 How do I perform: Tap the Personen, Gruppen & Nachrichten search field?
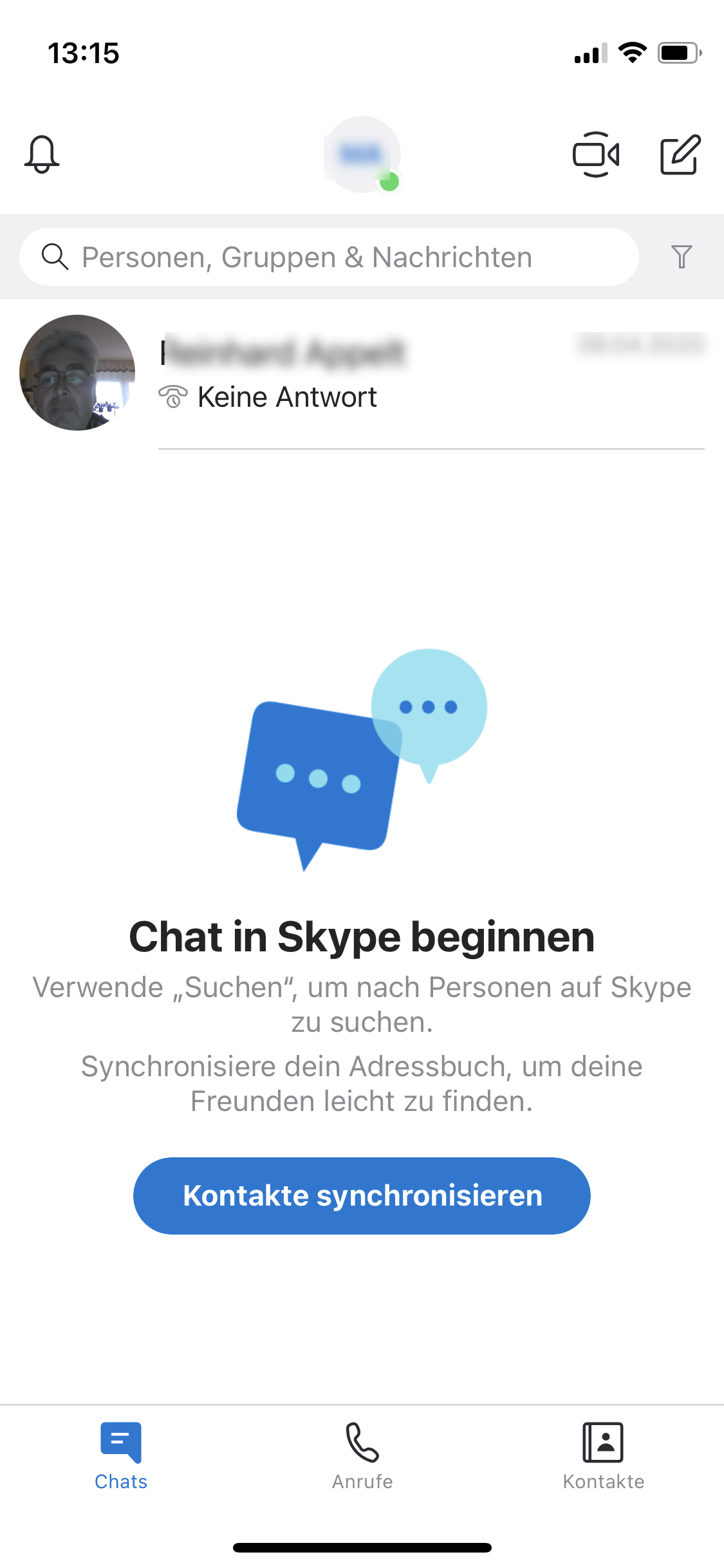click(328, 257)
